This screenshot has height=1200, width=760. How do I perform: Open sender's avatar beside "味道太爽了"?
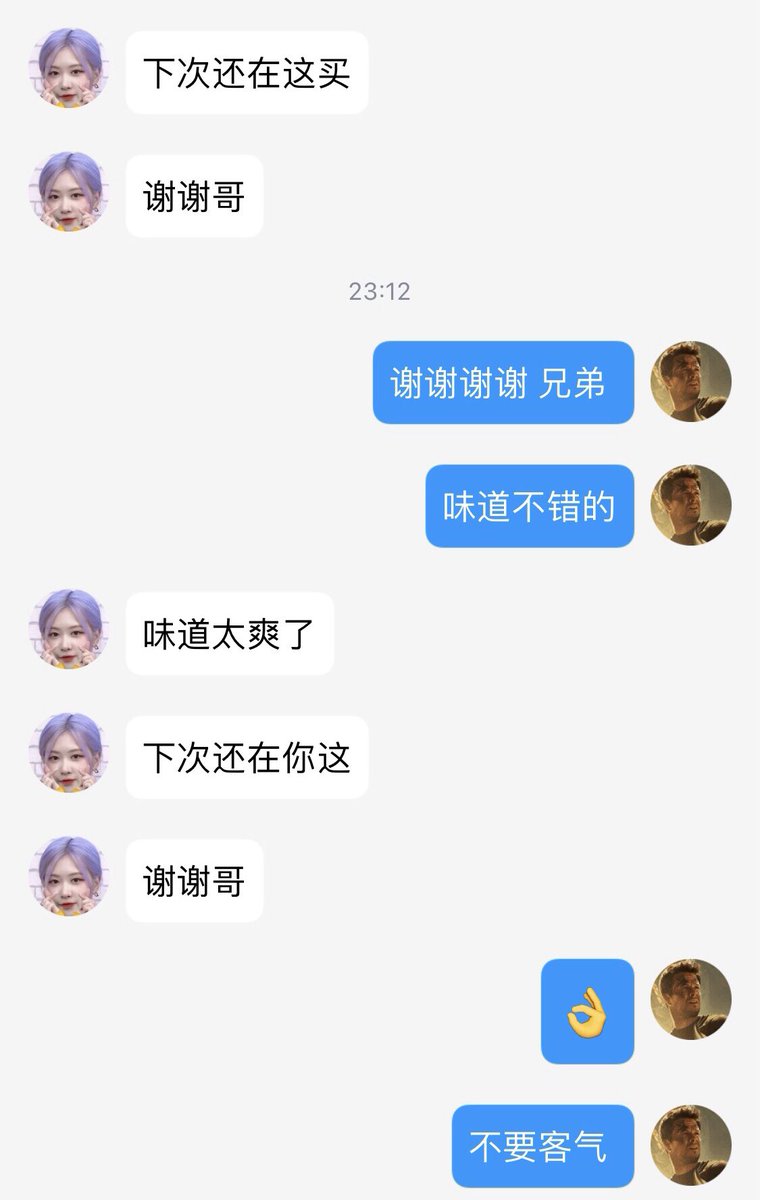[x=68, y=629]
